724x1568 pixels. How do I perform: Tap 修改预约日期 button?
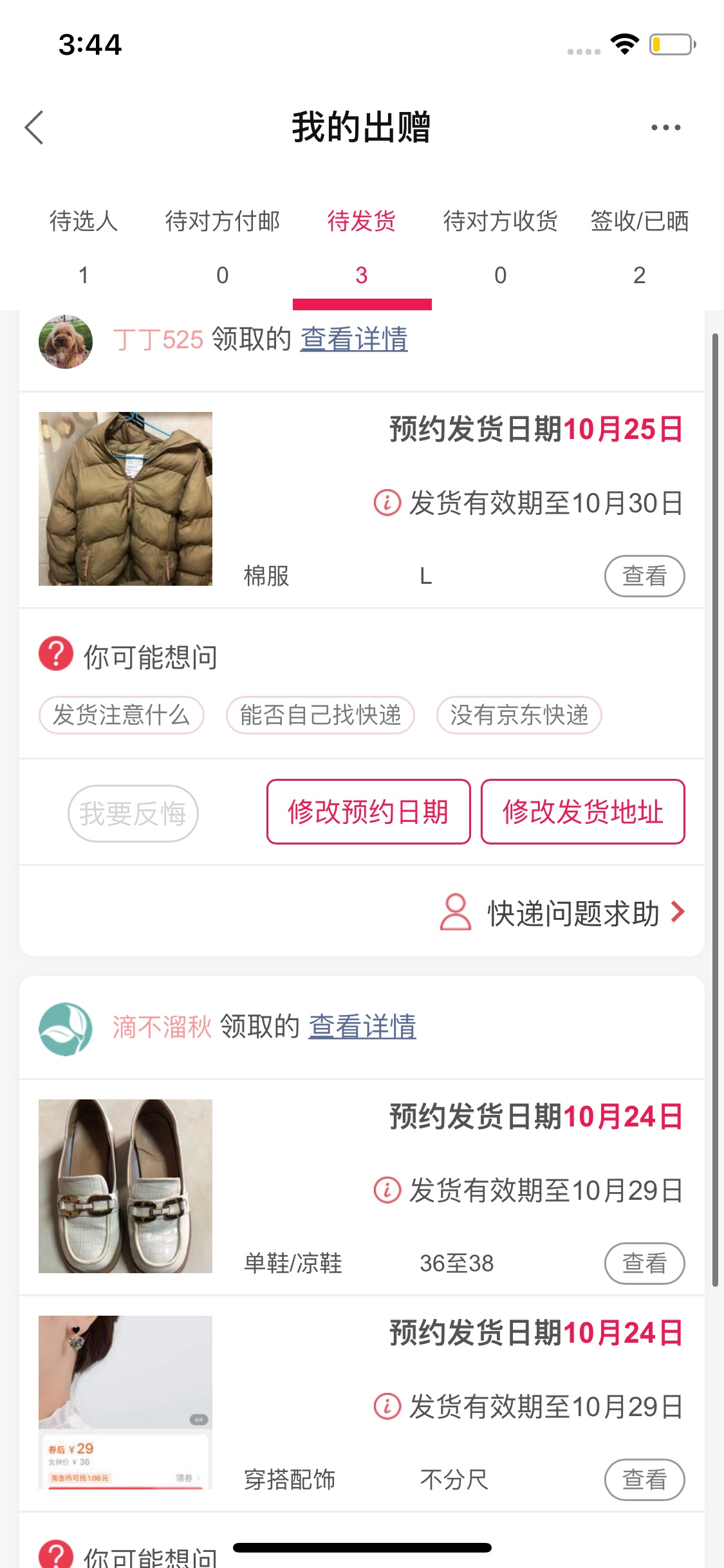369,812
